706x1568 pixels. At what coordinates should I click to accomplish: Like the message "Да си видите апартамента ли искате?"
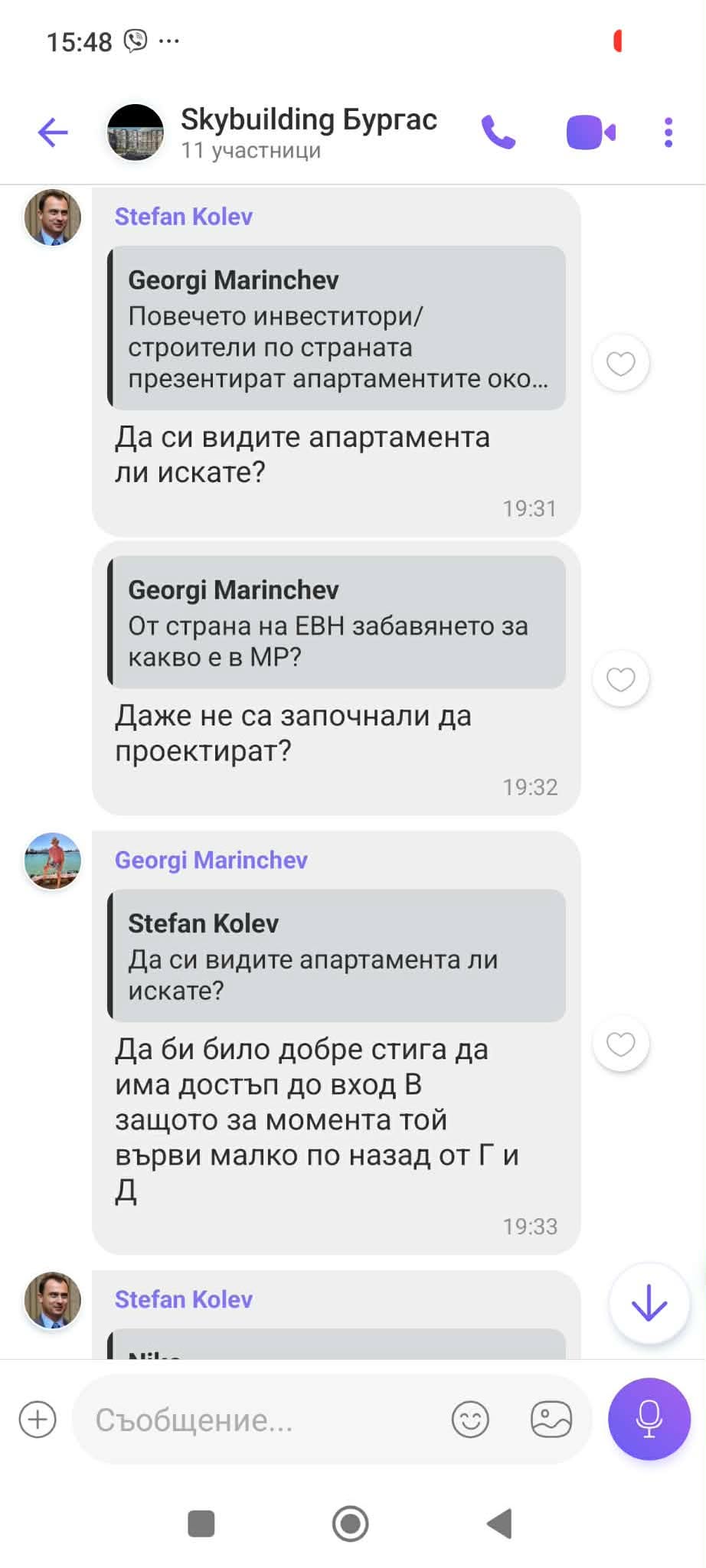pyautogui.click(x=620, y=363)
